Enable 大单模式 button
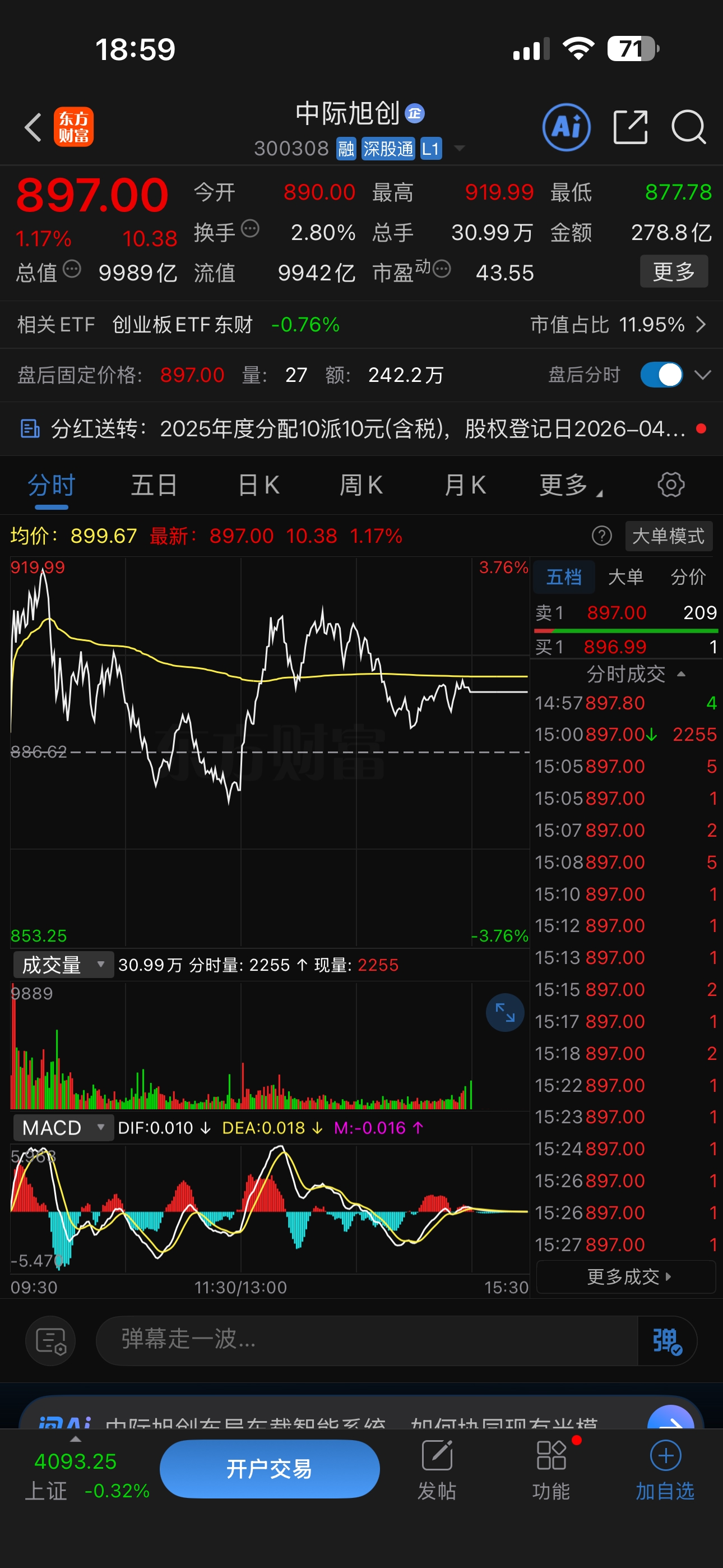The height and width of the screenshot is (1568, 723). click(x=668, y=536)
